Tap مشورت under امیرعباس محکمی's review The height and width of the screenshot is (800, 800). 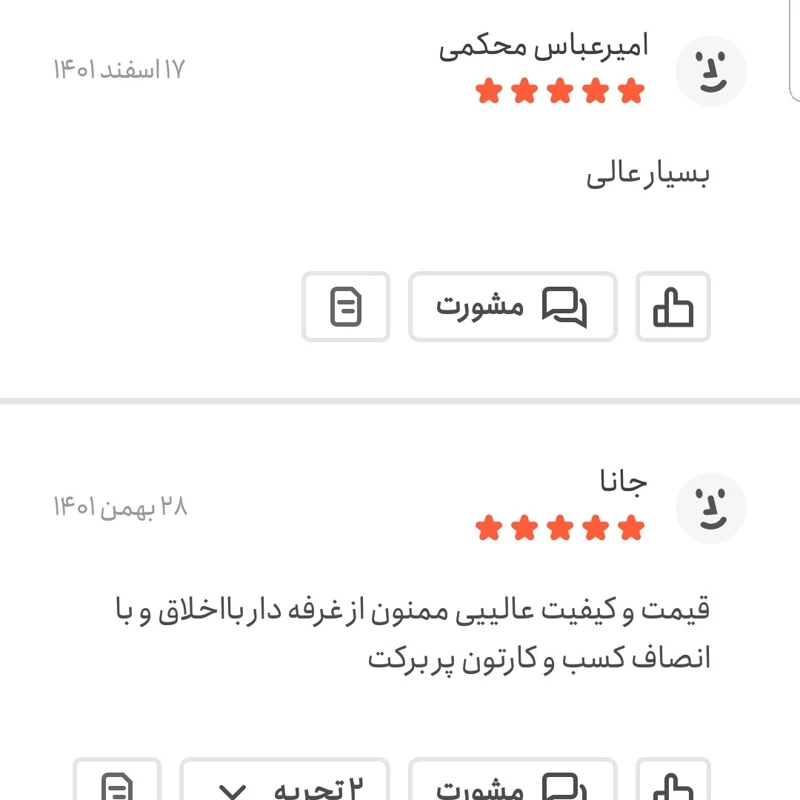(x=512, y=307)
